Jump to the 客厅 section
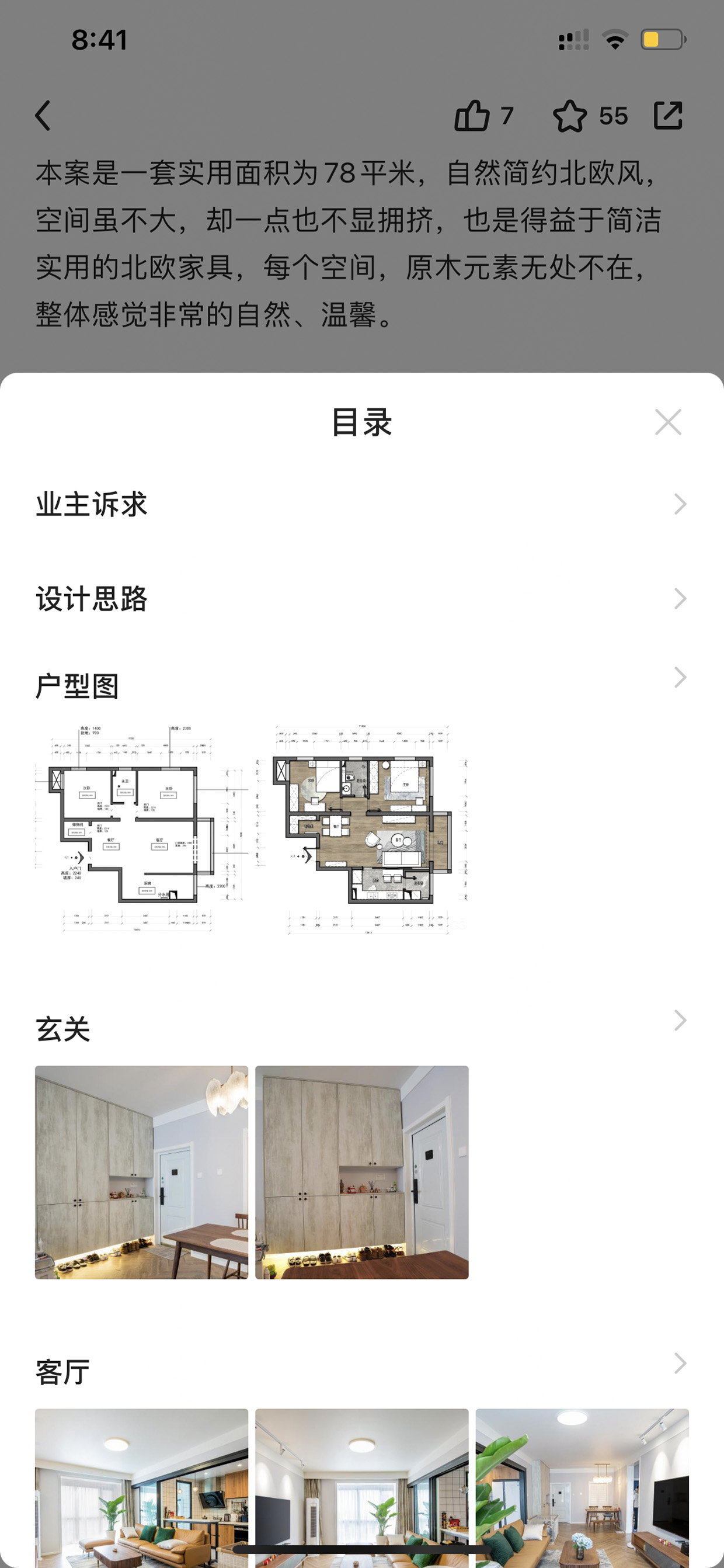724x1568 pixels. [x=362, y=1372]
